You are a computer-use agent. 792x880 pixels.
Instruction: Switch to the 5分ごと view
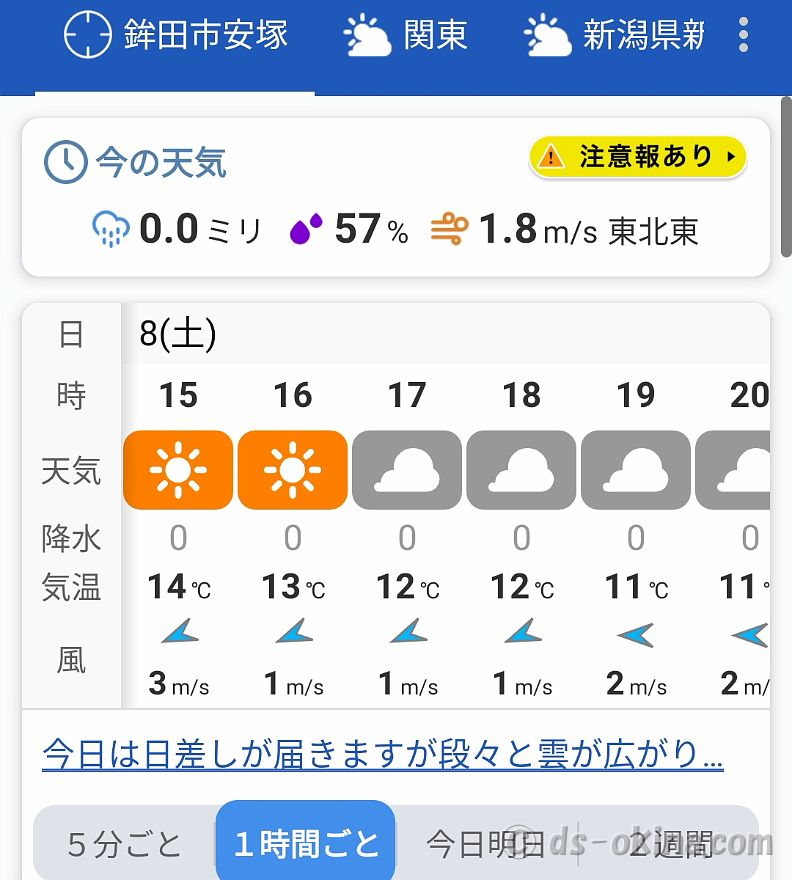(125, 844)
